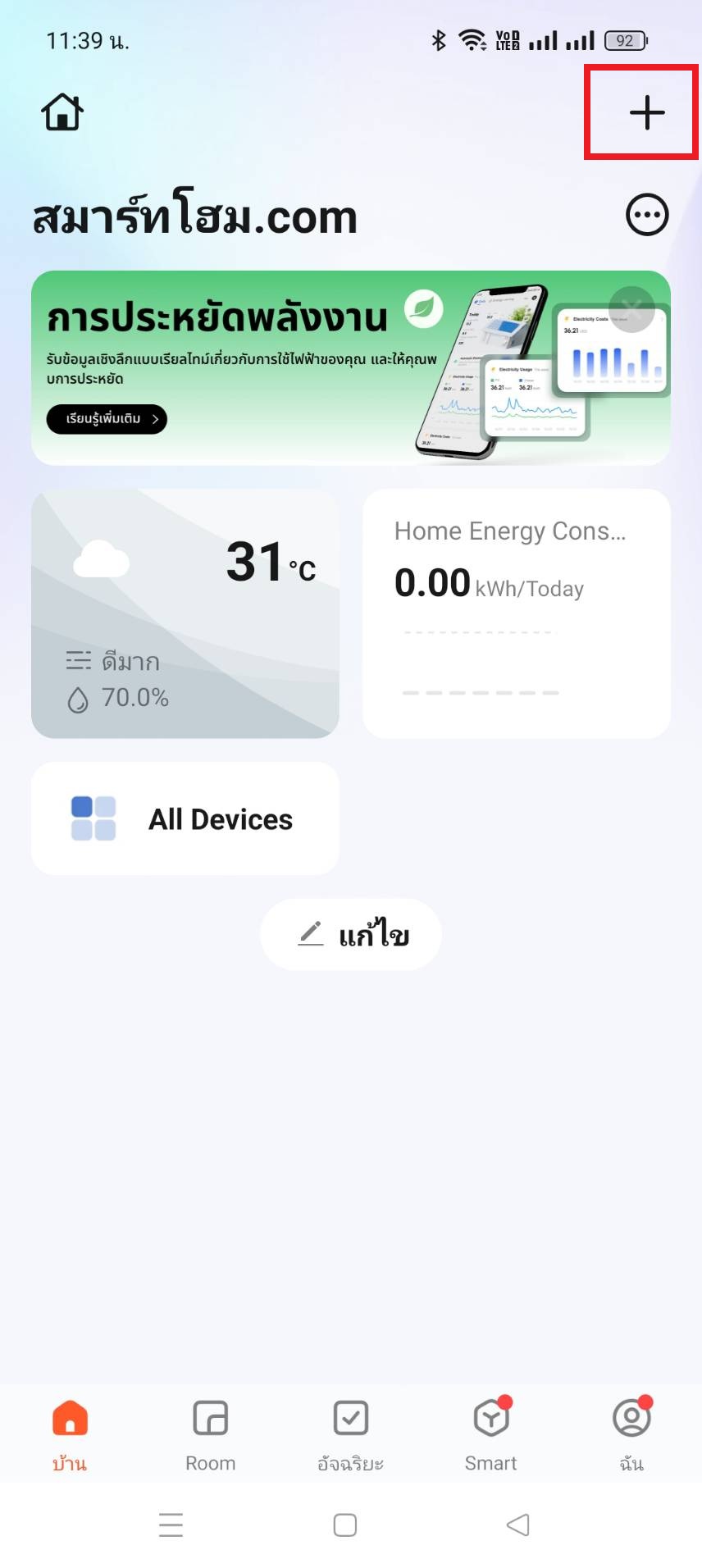This screenshot has height=1568, width=702.
Task: Select the บ้าน home tab
Action: tap(70, 1435)
